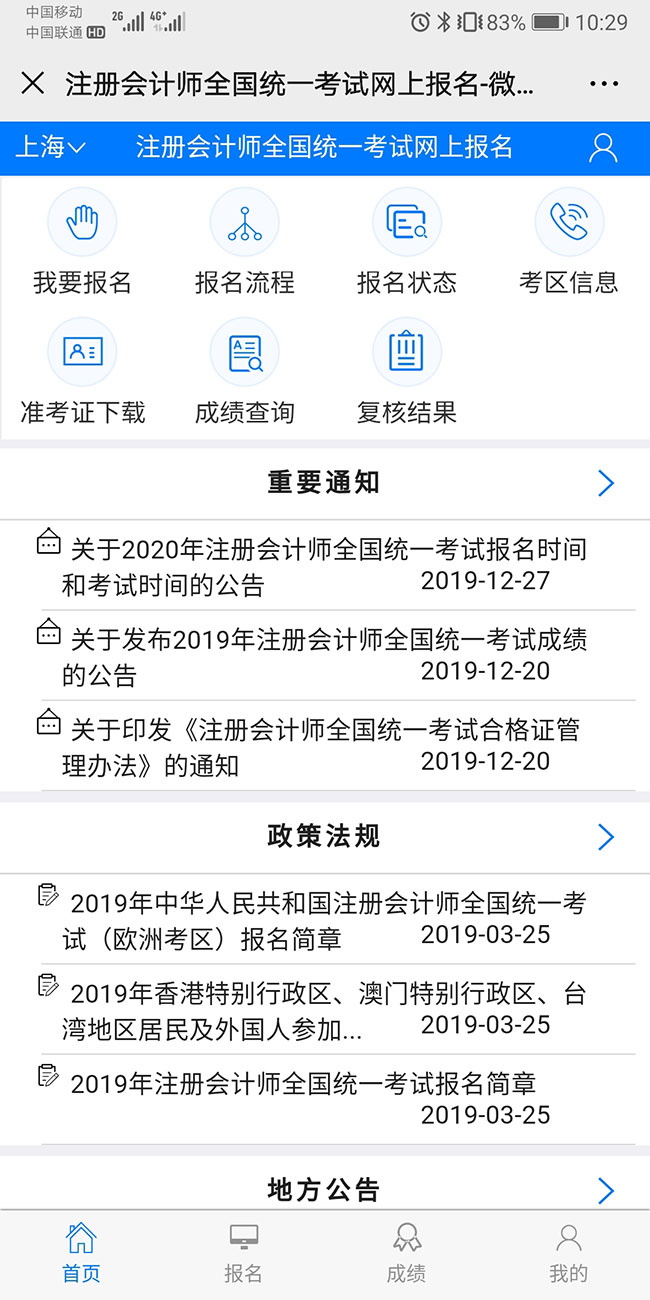The height and width of the screenshot is (1300, 650).
Task: Check 报名状态 registration status
Action: [x=406, y=242]
